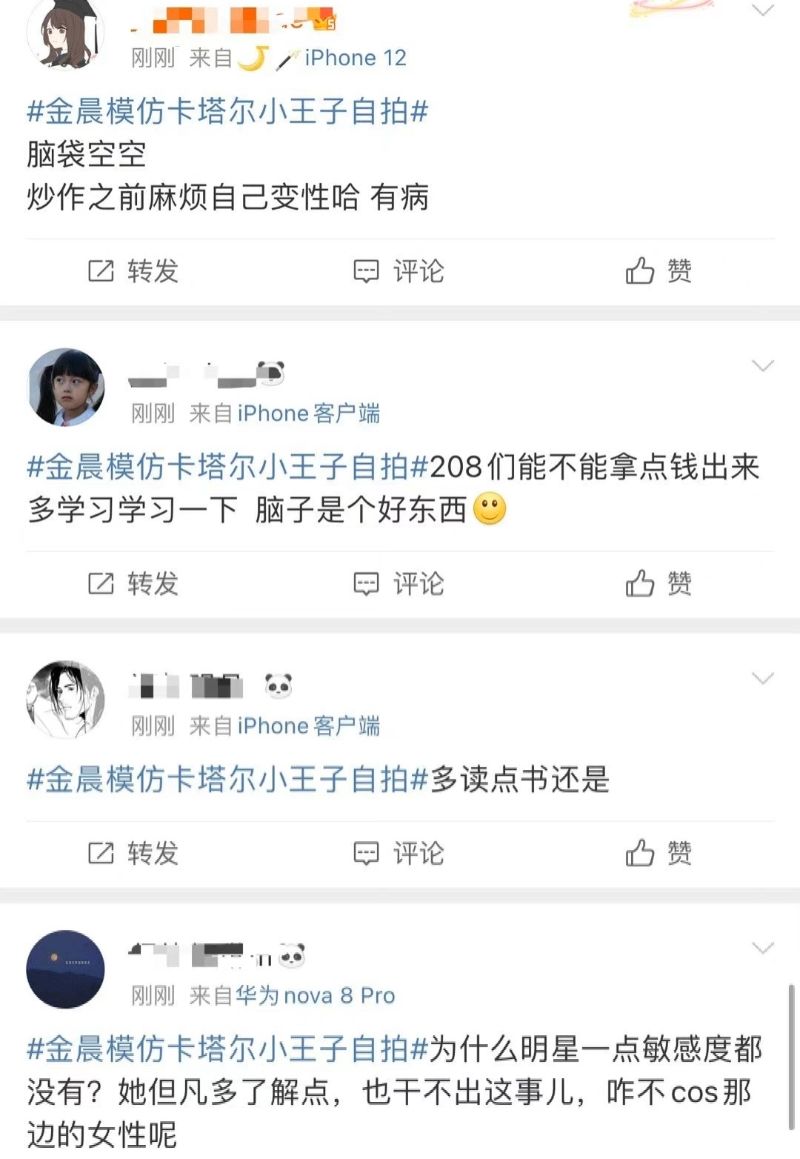The image size is (800, 1159).
Task: Expand options chevron on the "脑袋空空" post
Action: pyautogui.click(x=763, y=10)
